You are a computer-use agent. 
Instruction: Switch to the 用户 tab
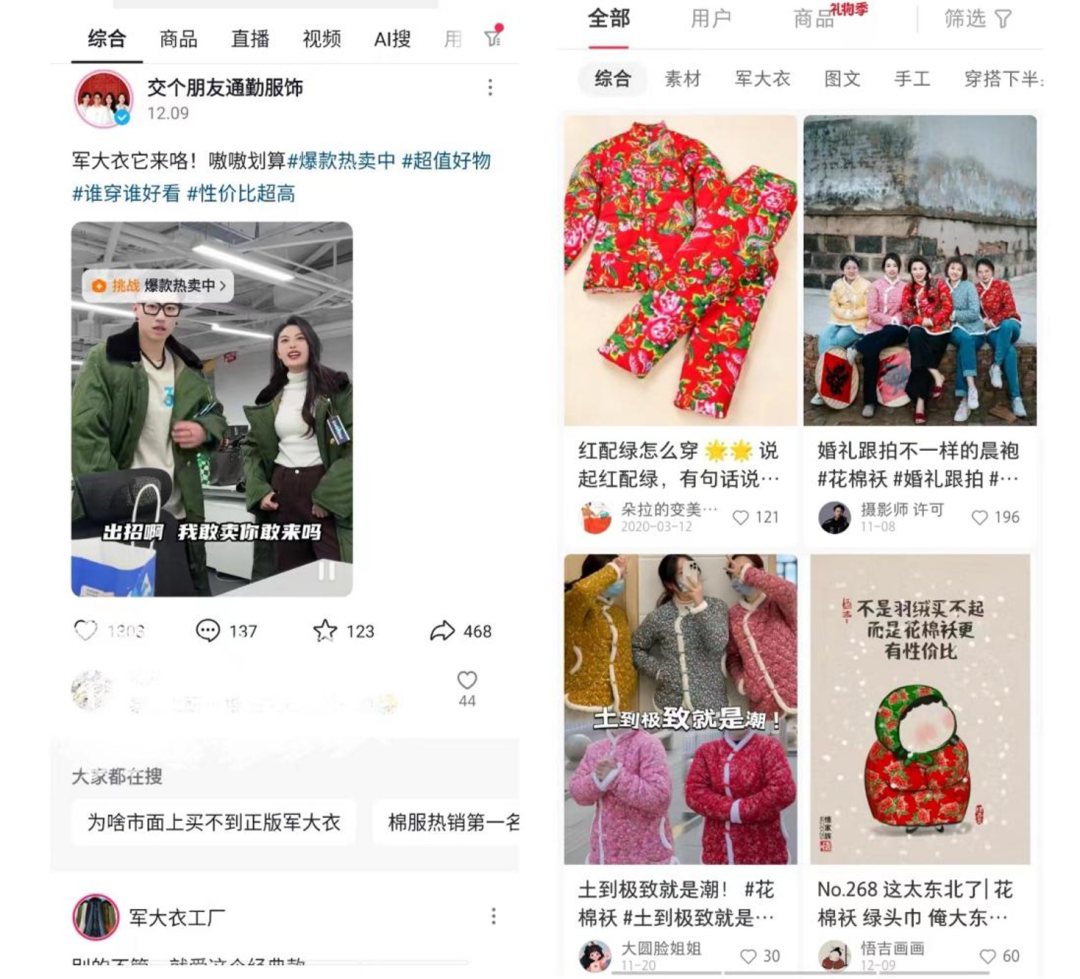[710, 19]
